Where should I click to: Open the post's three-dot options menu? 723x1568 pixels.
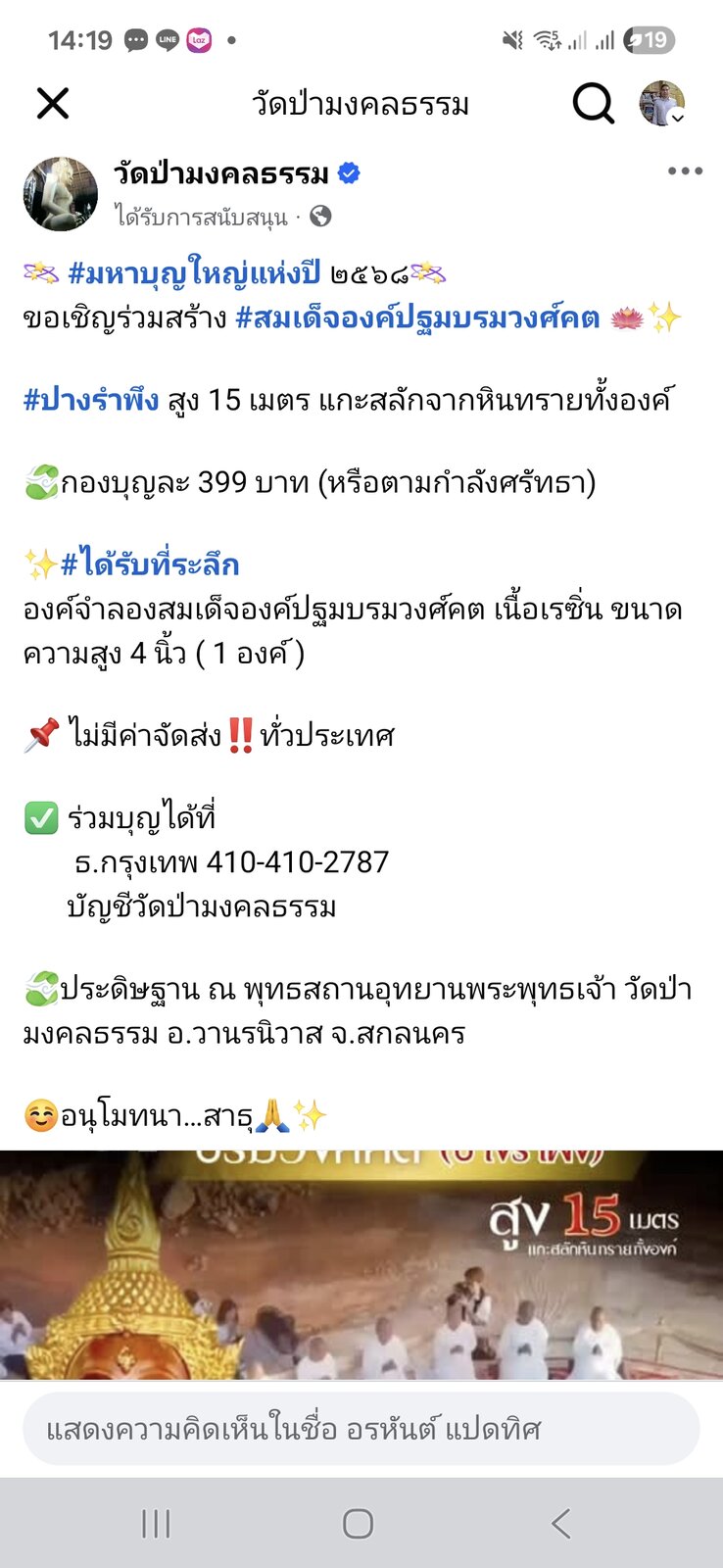point(685,171)
